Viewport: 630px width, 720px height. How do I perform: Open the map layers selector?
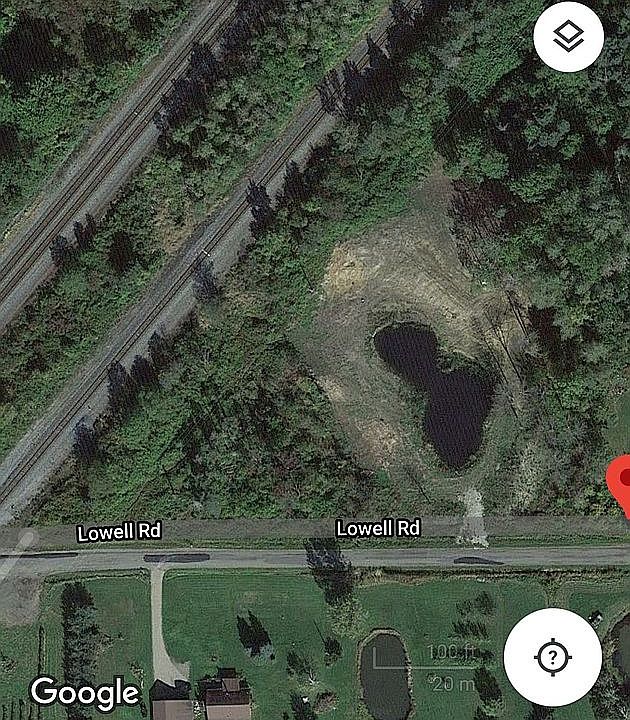[568, 38]
